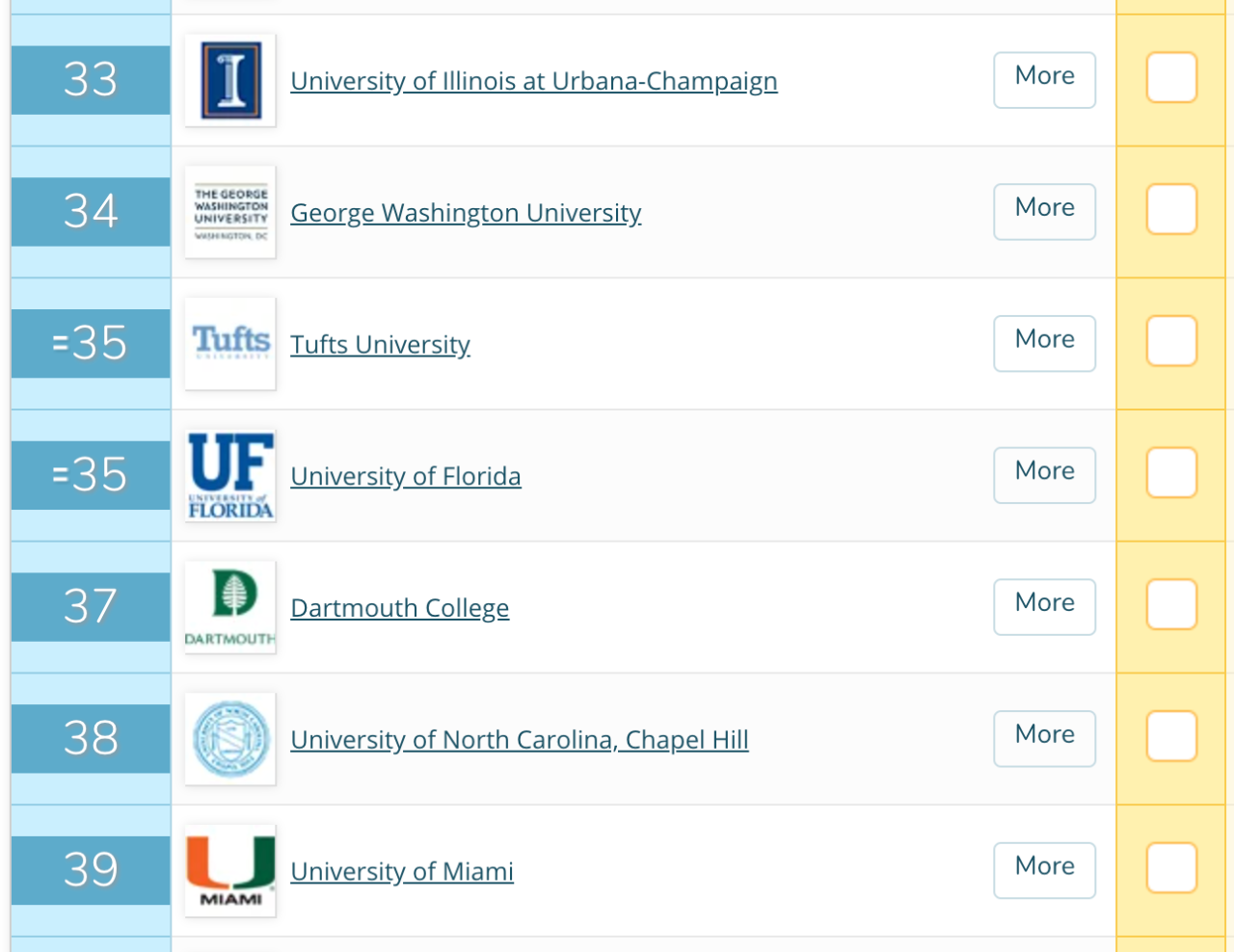Tick the Tufts University checkbox
The height and width of the screenshot is (952, 1234).
pos(1171,341)
